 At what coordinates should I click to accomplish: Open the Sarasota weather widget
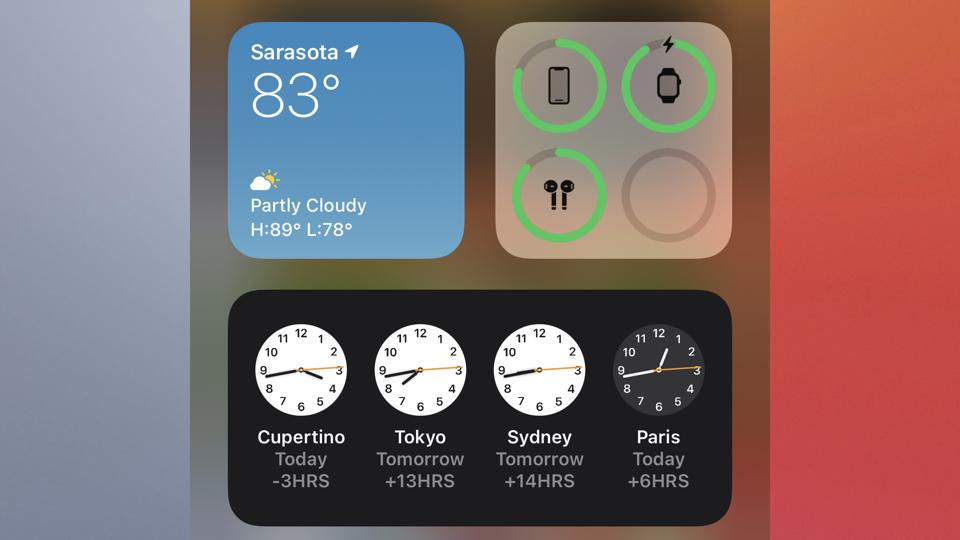coord(346,140)
